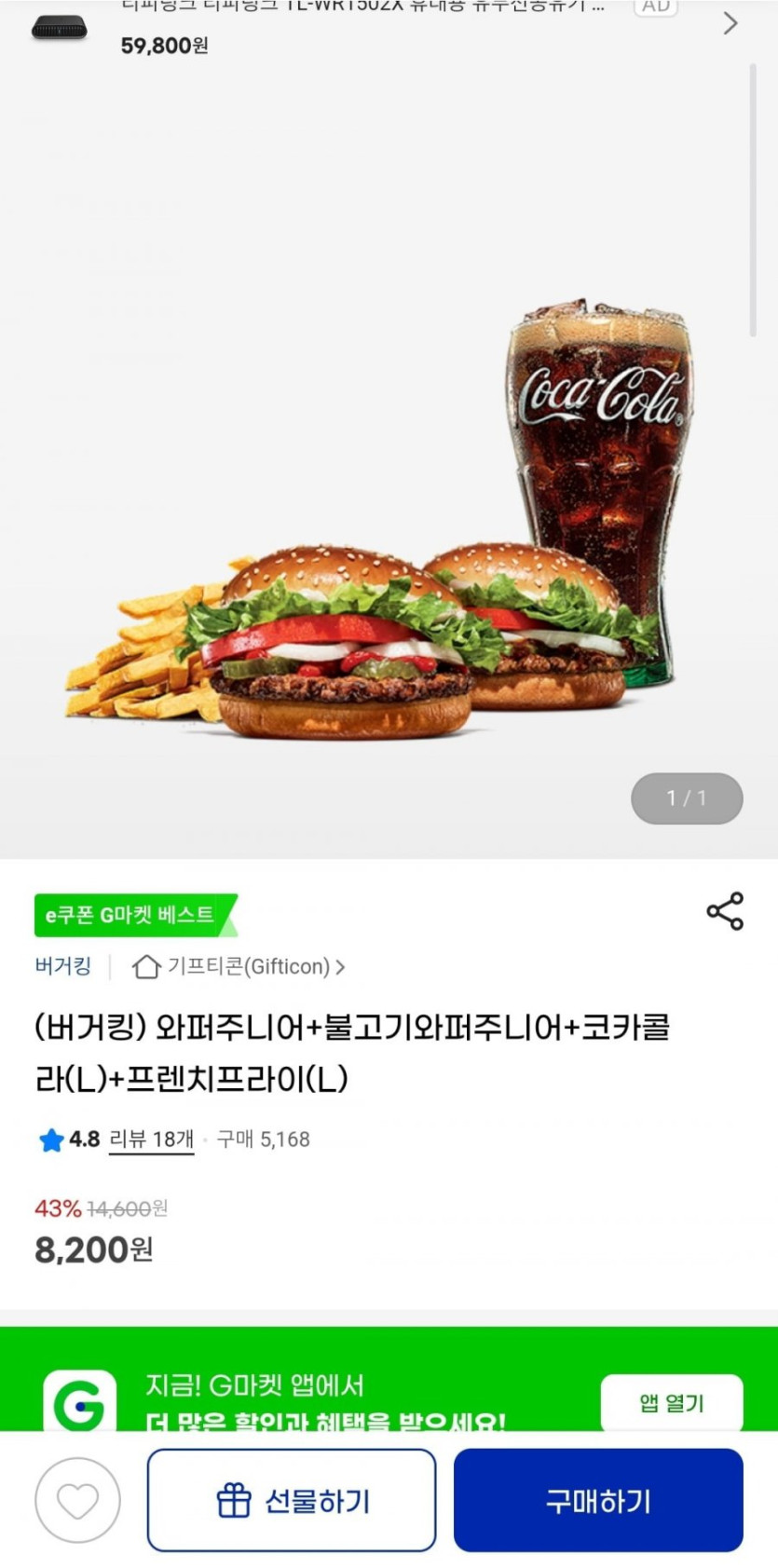
Task: Visit the 기프티콘(Gifticon) seller shop
Action: (x=247, y=967)
